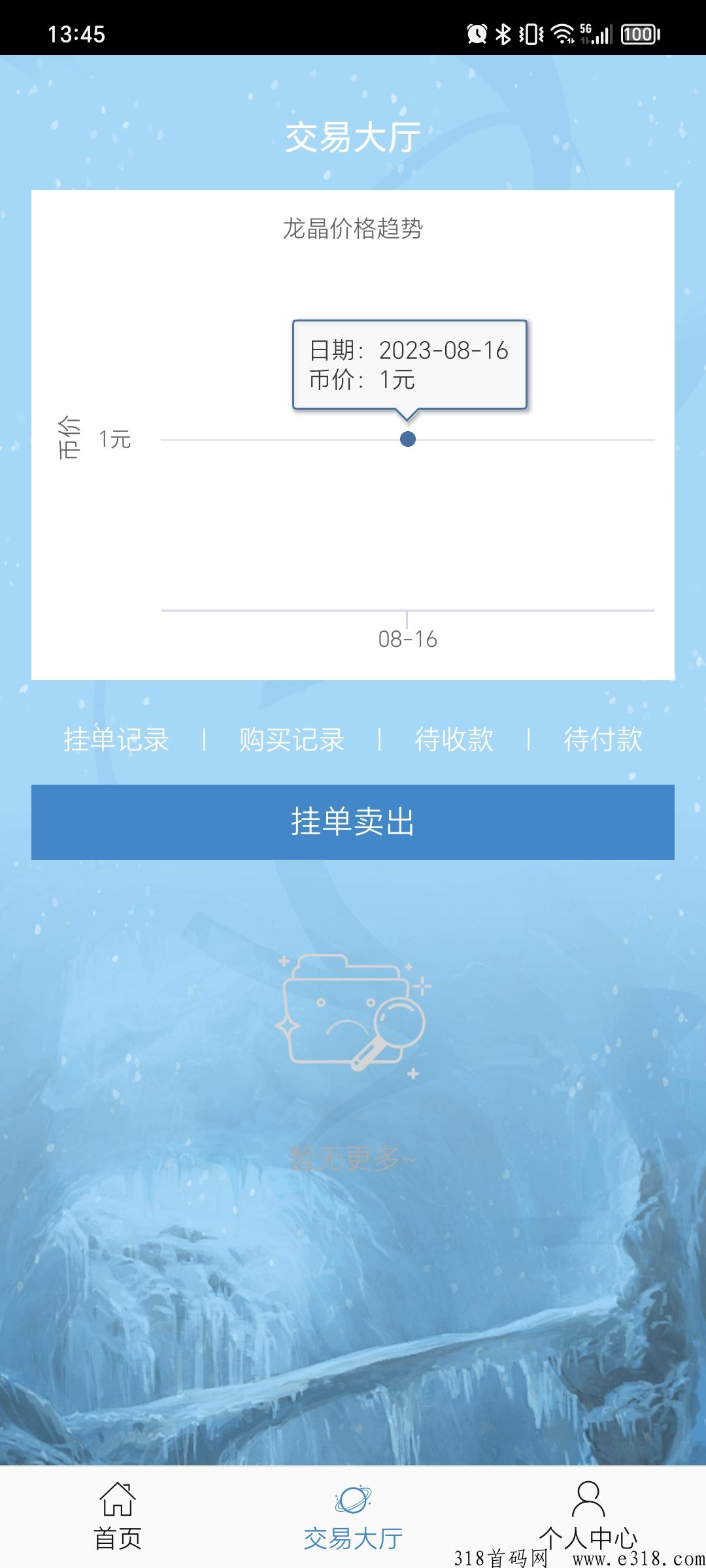View 购买记录 purchase records
This screenshot has width=706, height=1568.
click(x=292, y=740)
